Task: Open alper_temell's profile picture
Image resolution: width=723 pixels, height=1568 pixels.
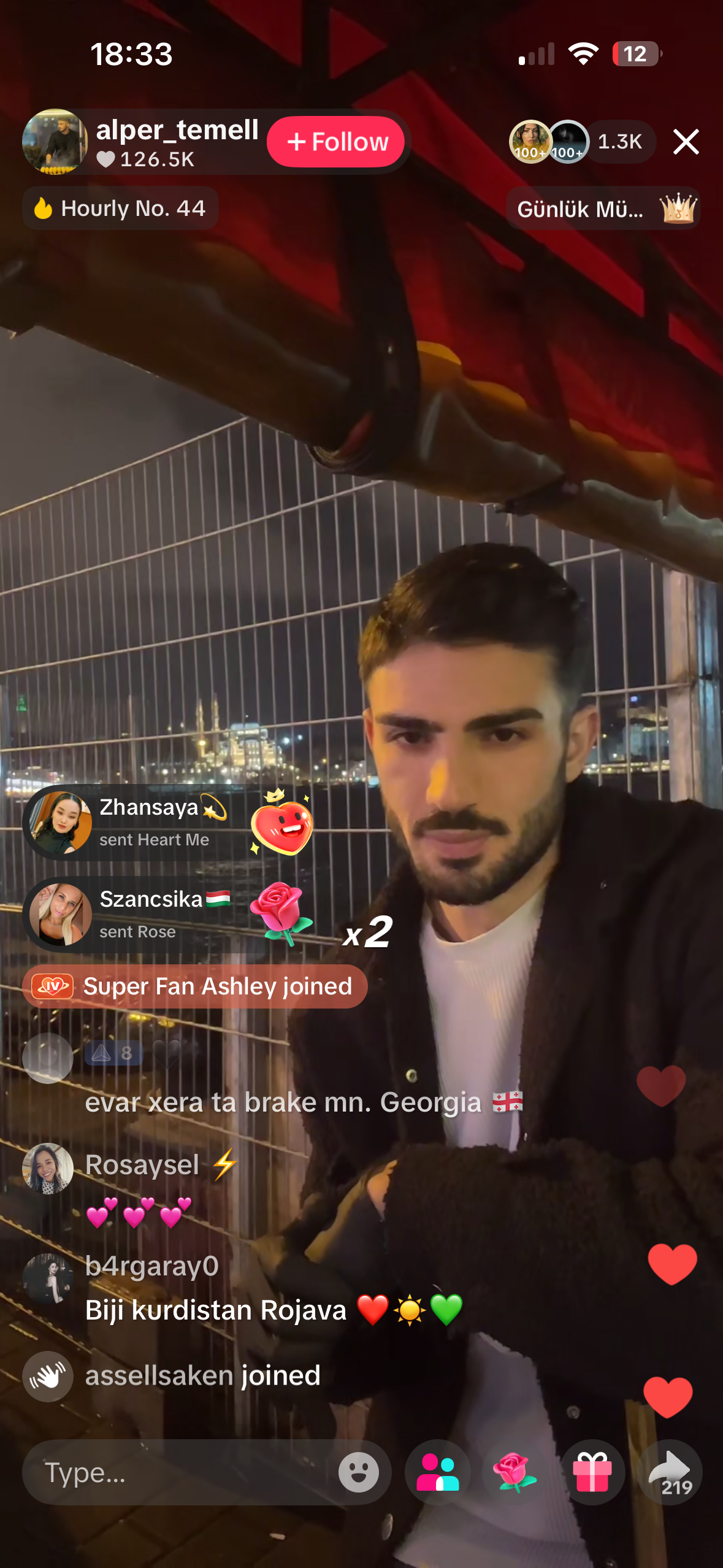Action: pyautogui.click(x=55, y=142)
